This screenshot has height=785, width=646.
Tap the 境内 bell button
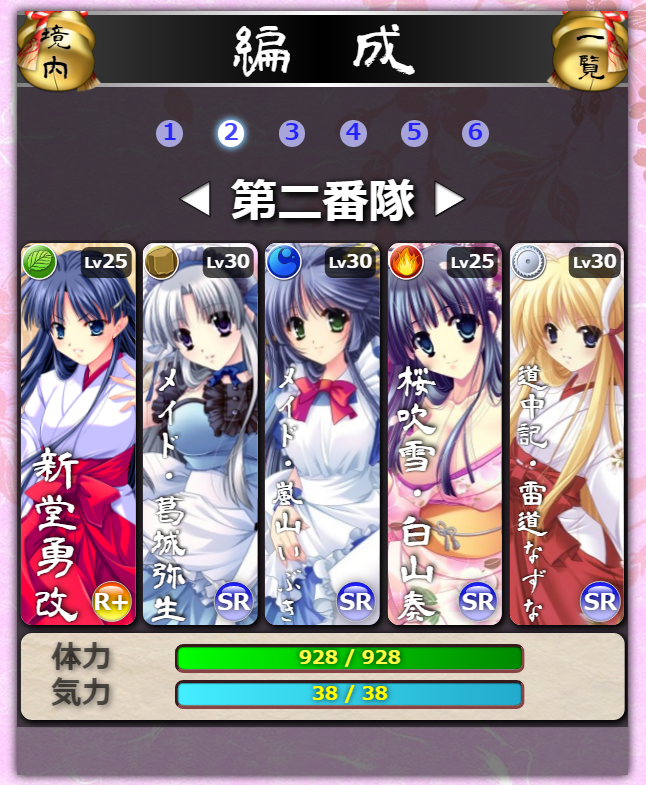56,54
